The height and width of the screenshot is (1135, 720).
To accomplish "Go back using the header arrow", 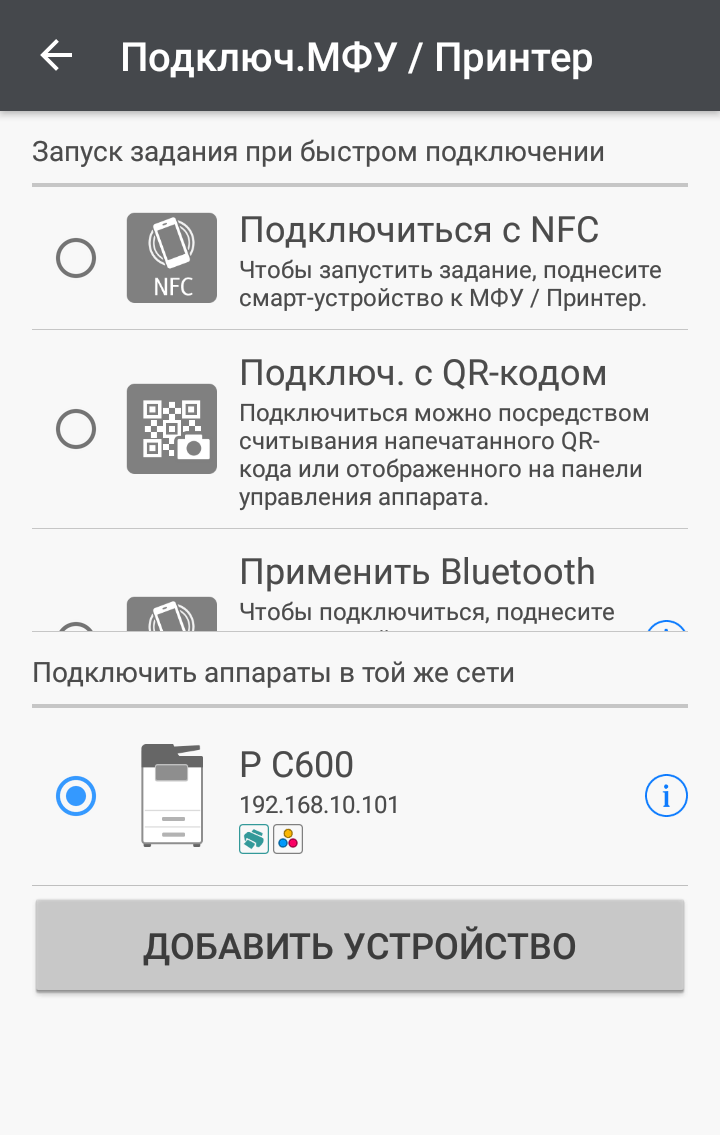I will [x=56, y=56].
